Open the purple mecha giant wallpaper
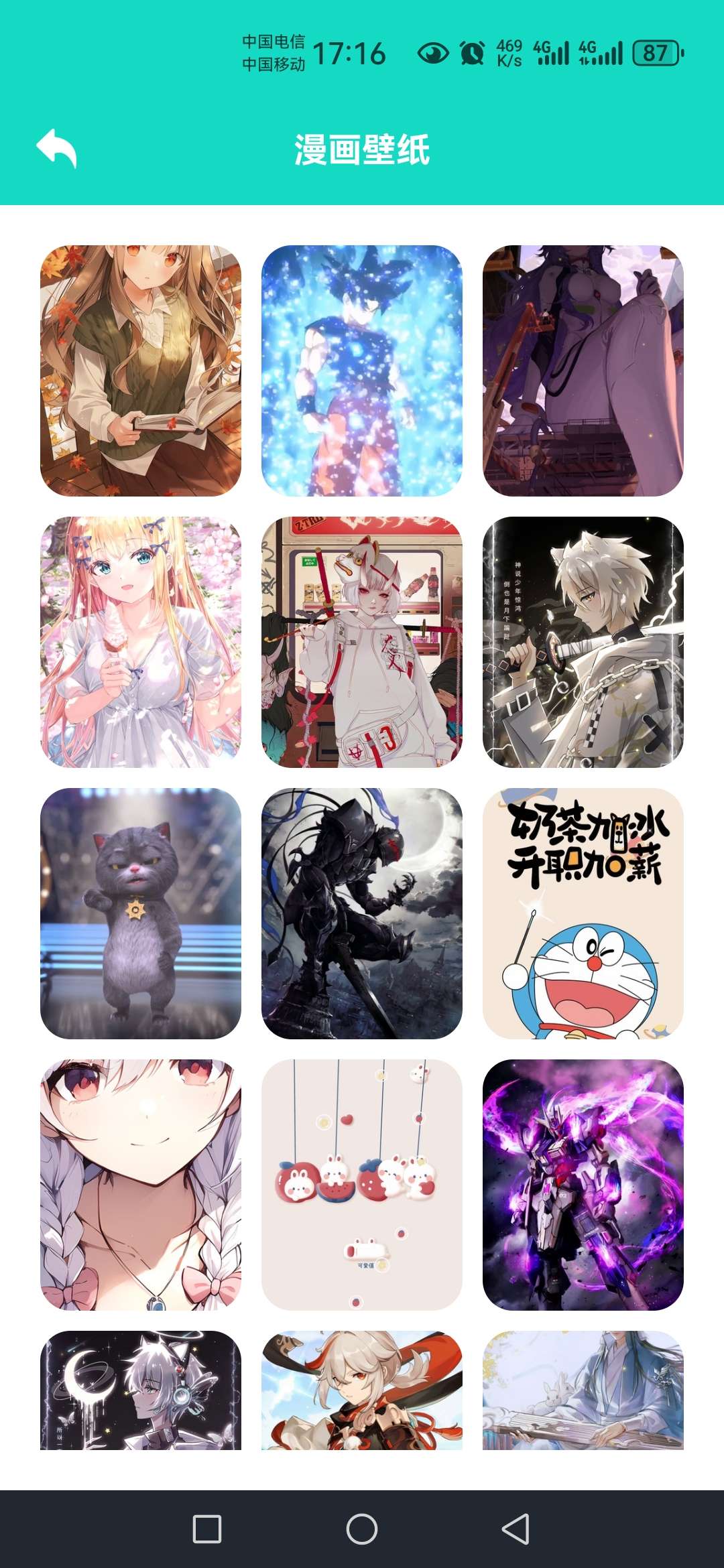Image resolution: width=724 pixels, height=1568 pixels. point(583,371)
